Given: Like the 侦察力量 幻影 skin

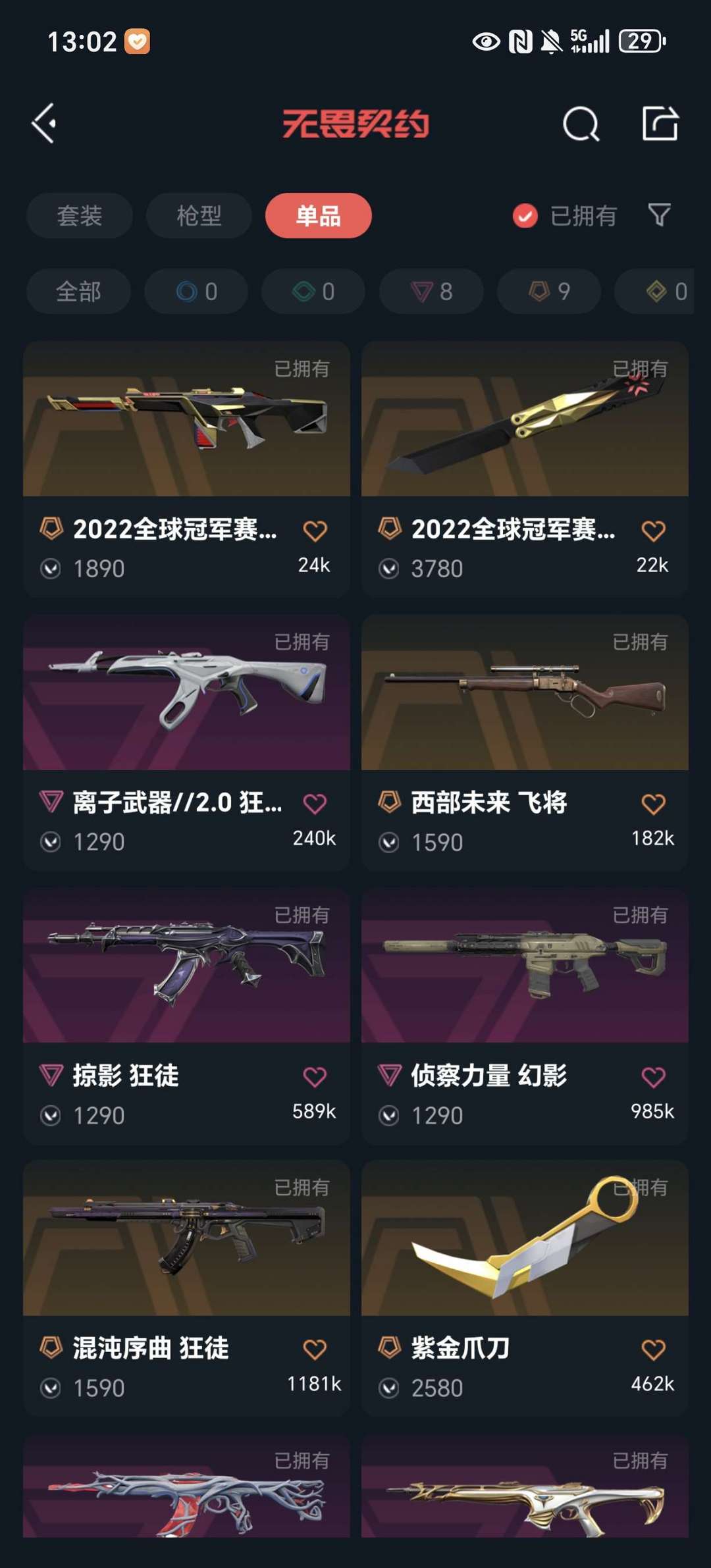Looking at the screenshot, I should [653, 1077].
